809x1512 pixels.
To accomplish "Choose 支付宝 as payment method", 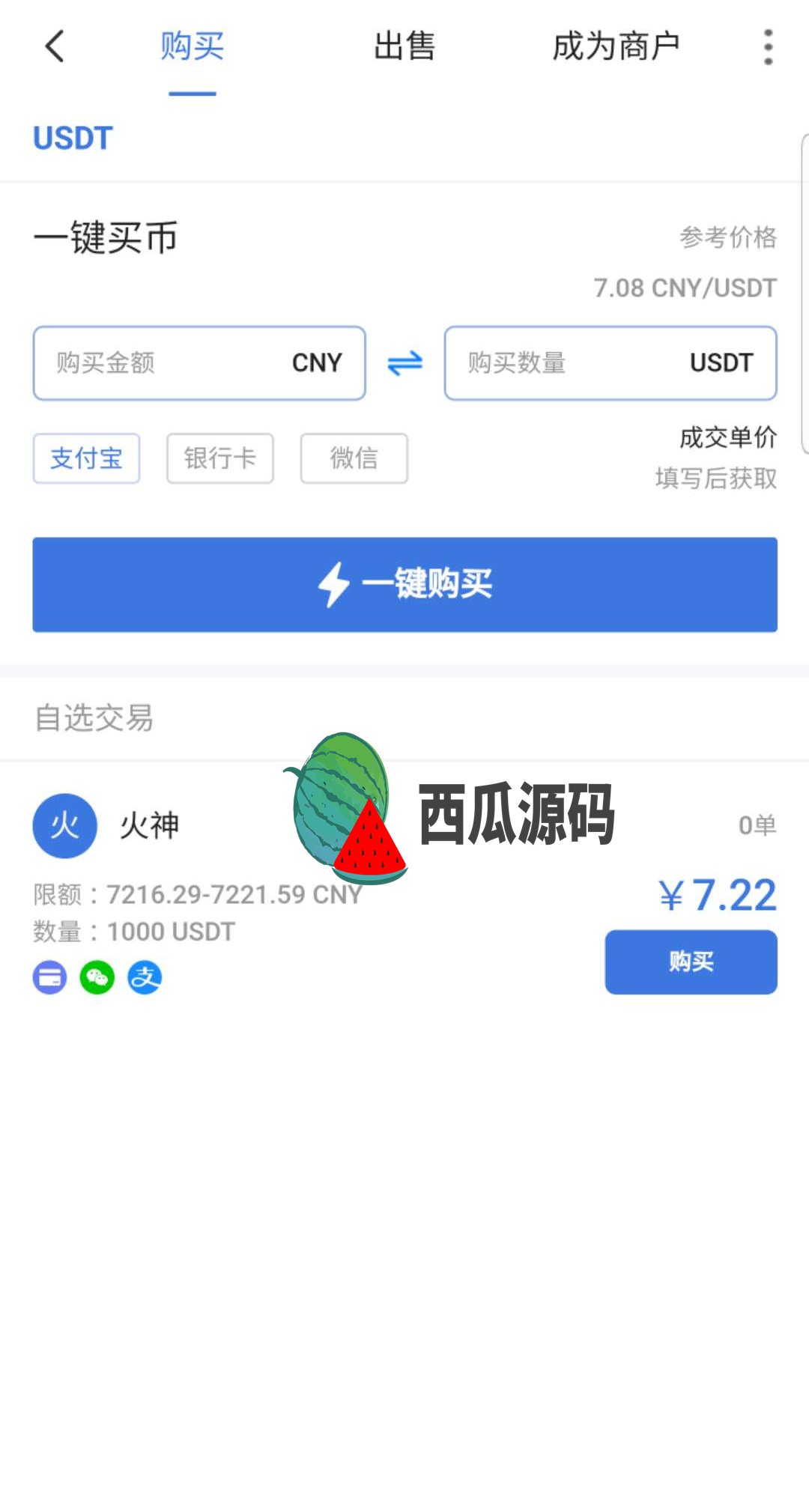I will 86,458.
